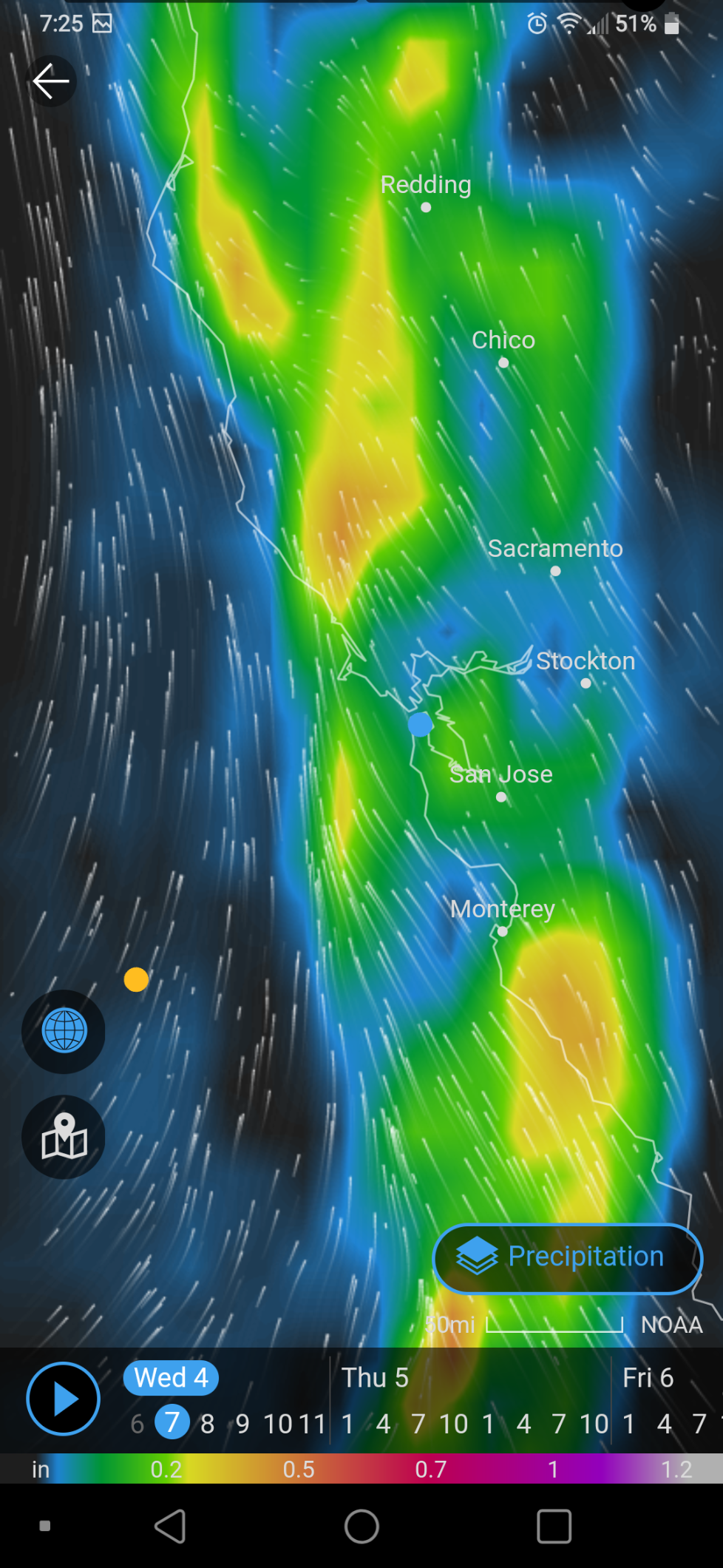Jump to Fri 6 on the timeline
The width and height of the screenshot is (723, 1568).
coord(648,1378)
